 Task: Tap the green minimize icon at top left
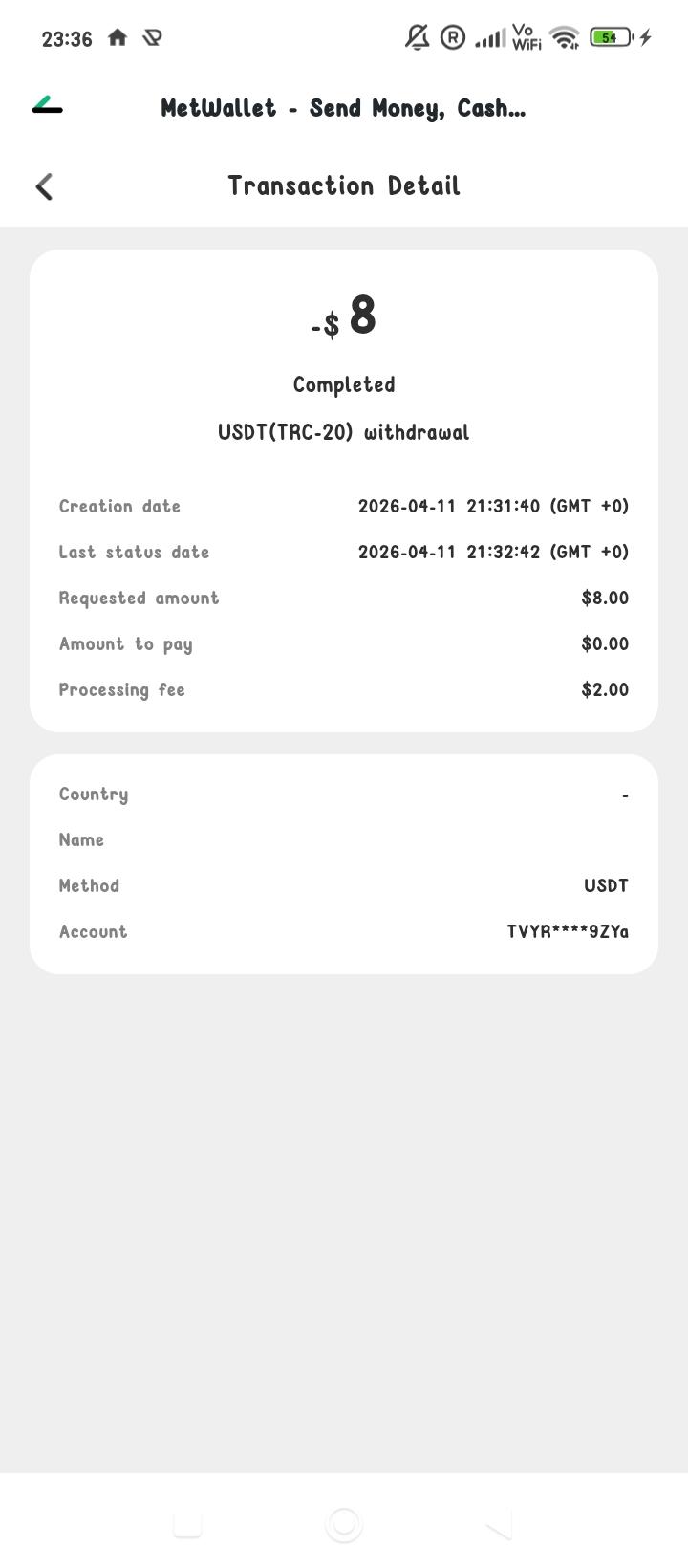click(x=47, y=106)
